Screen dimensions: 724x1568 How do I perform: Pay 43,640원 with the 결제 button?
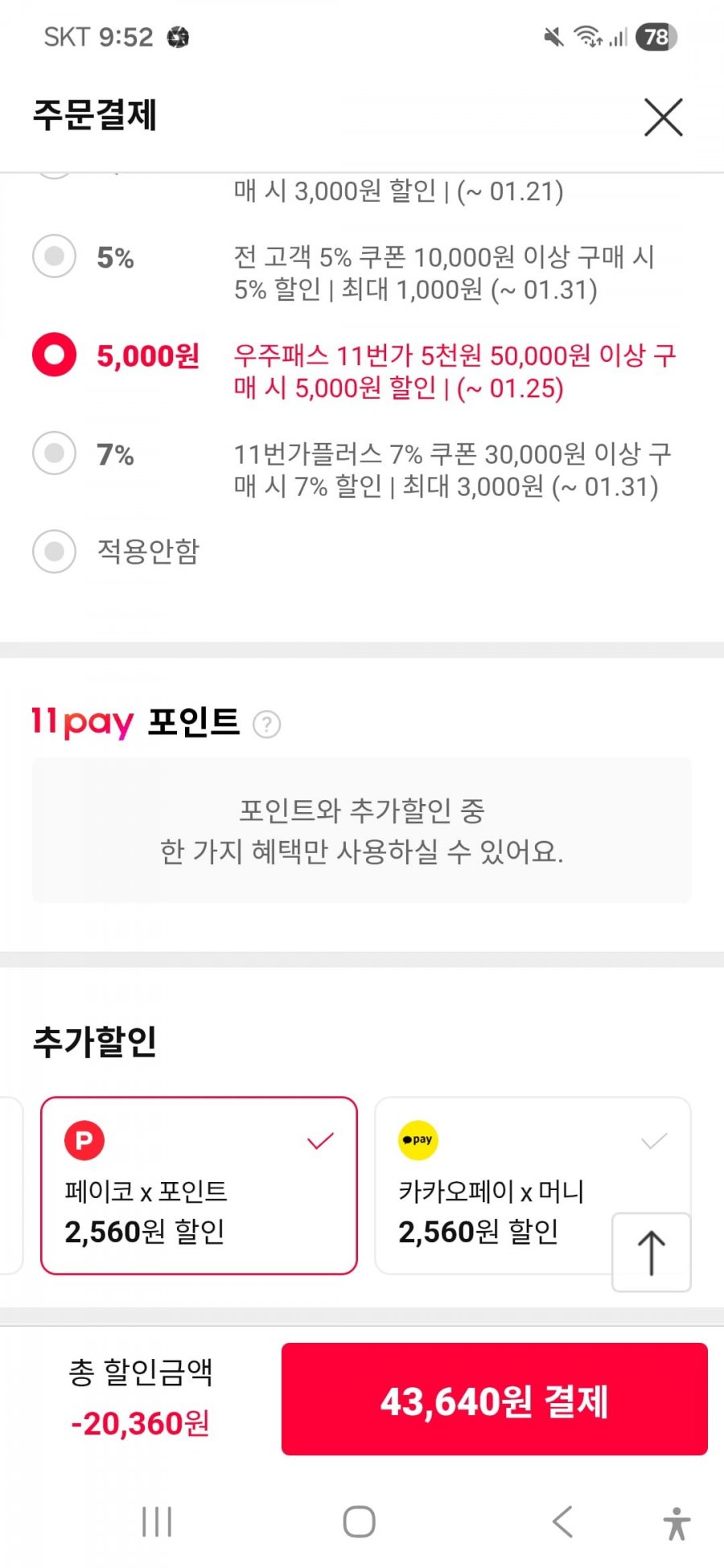(x=494, y=1399)
